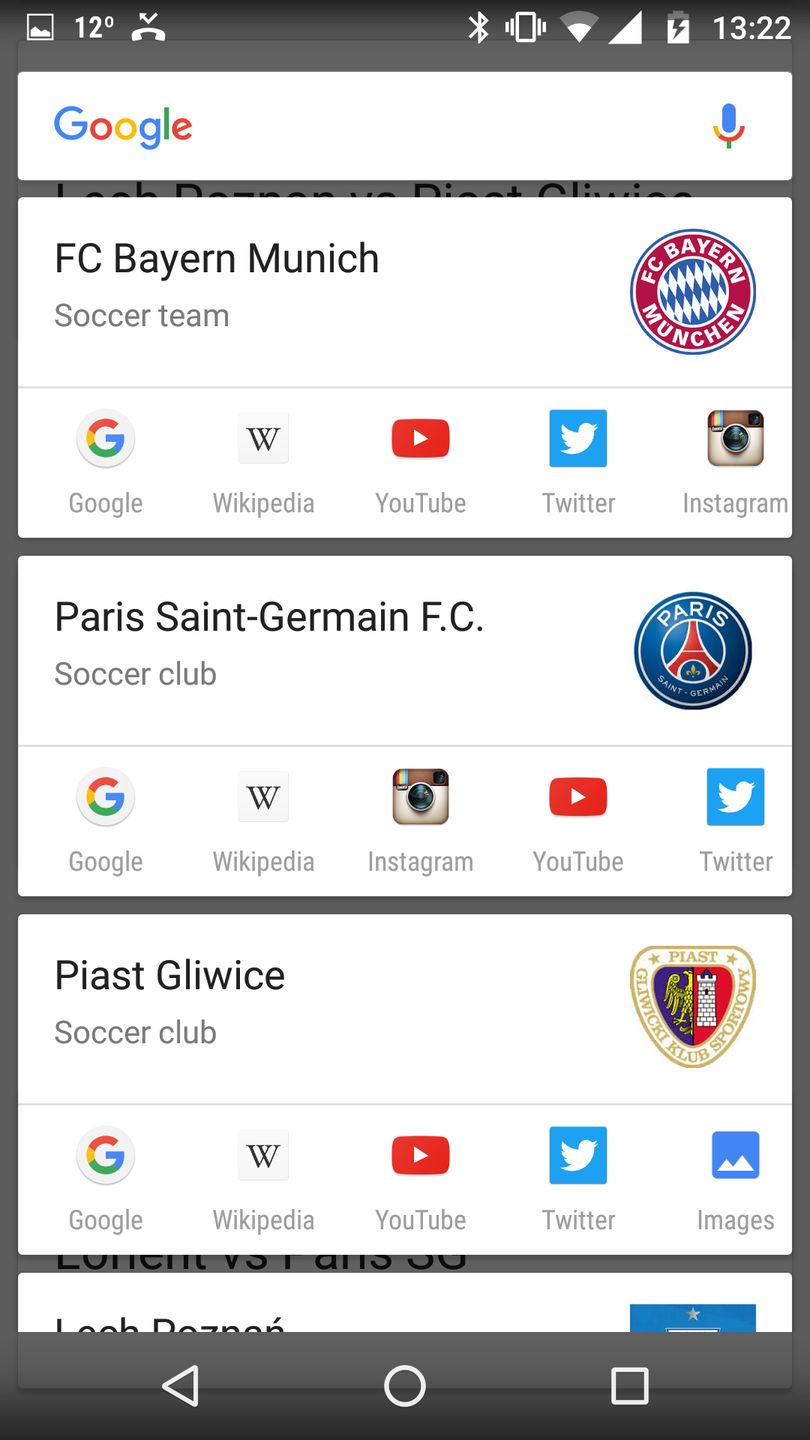Open recent apps from the navigation bar
This screenshot has height=1440, width=810.
pyautogui.click(x=629, y=1386)
